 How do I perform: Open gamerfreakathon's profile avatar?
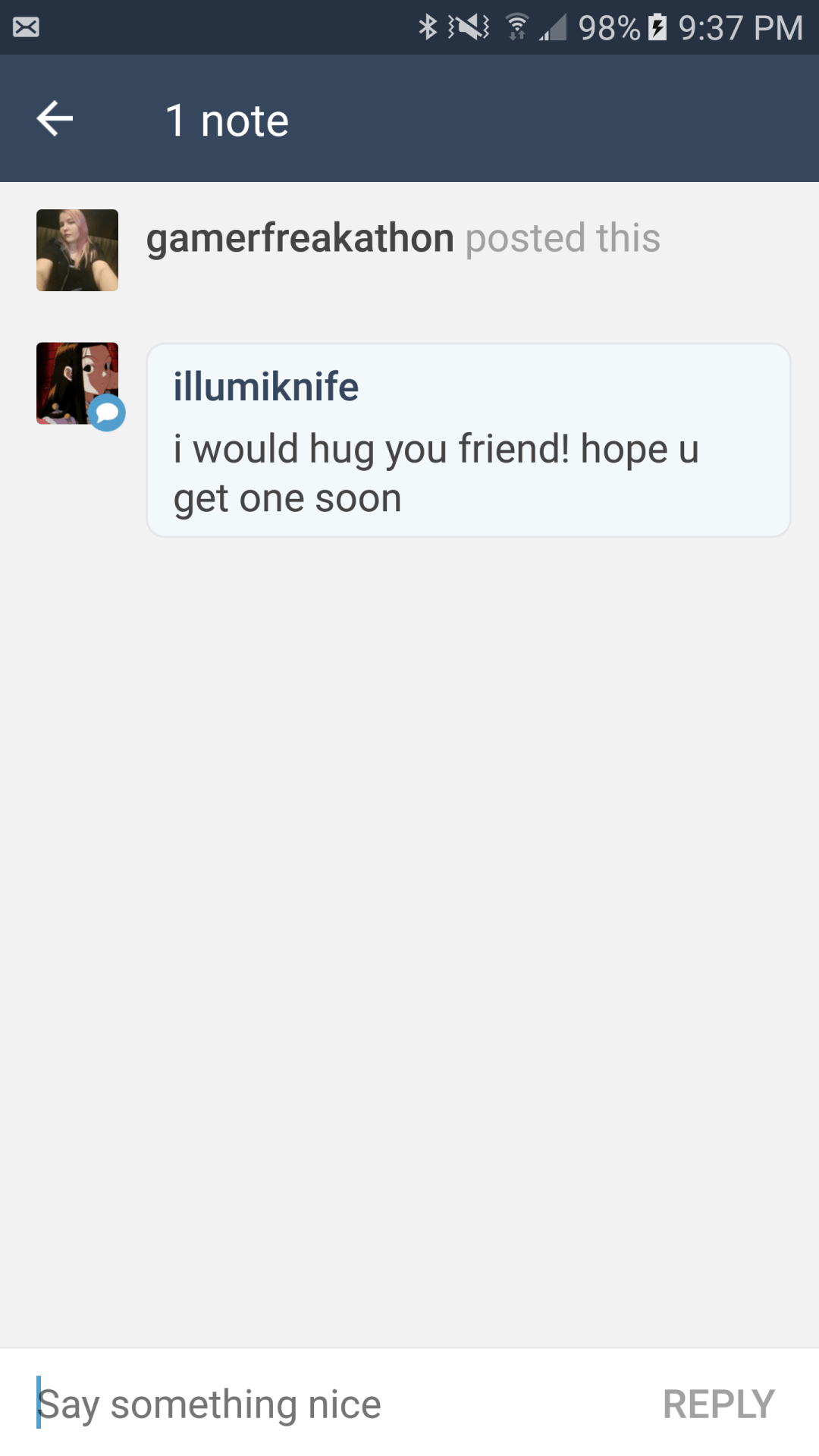click(x=77, y=250)
